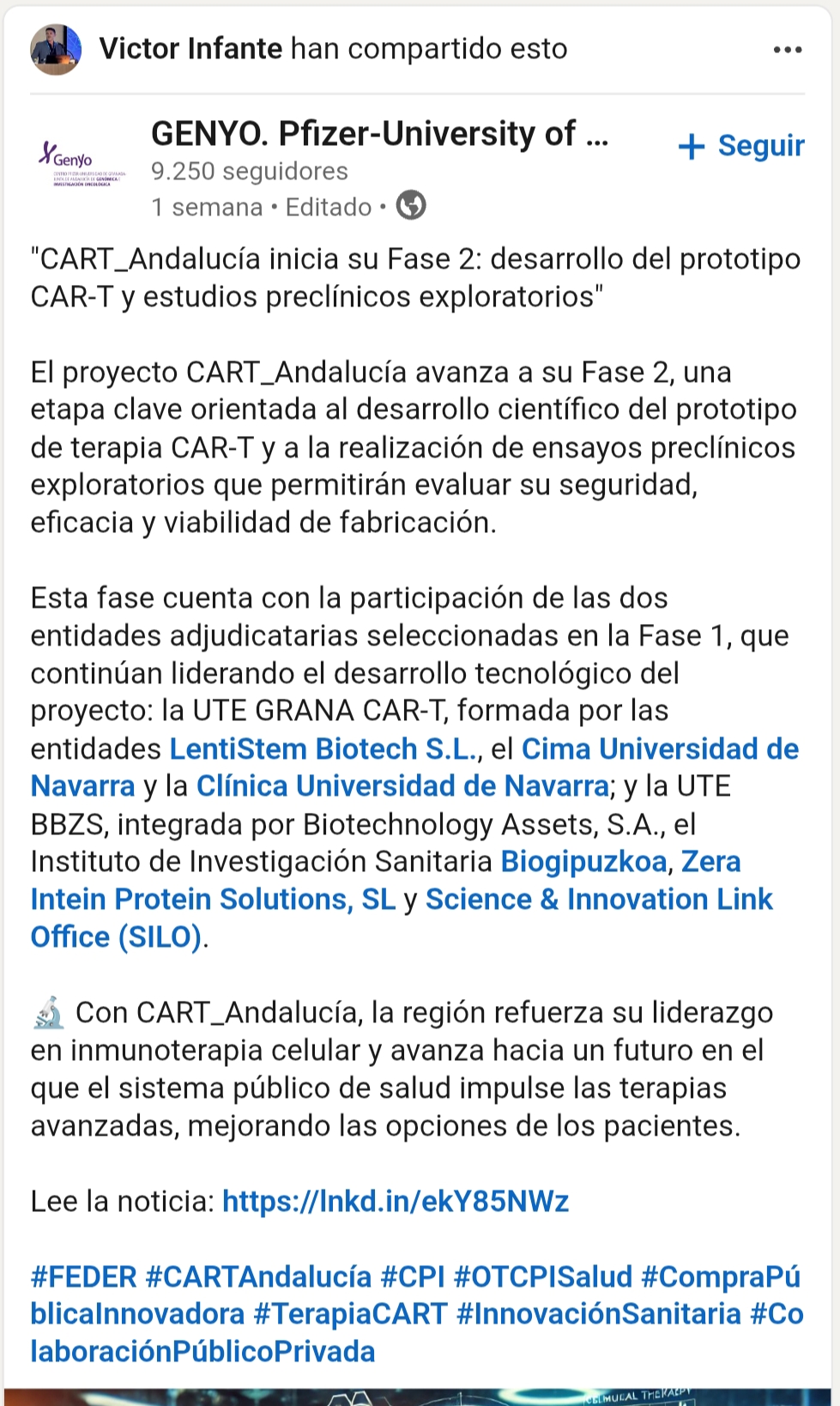Explore the #InnovaciónSanitaria hashtag
Viewport: 840px width, 1406px height.
pyautogui.click(x=599, y=1314)
